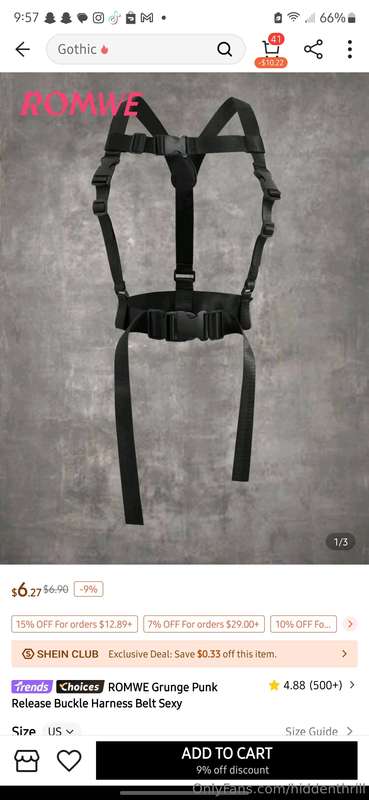Tap ADD TO CART
Viewport: 369px width, 800px height.
(x=227, y=760)
